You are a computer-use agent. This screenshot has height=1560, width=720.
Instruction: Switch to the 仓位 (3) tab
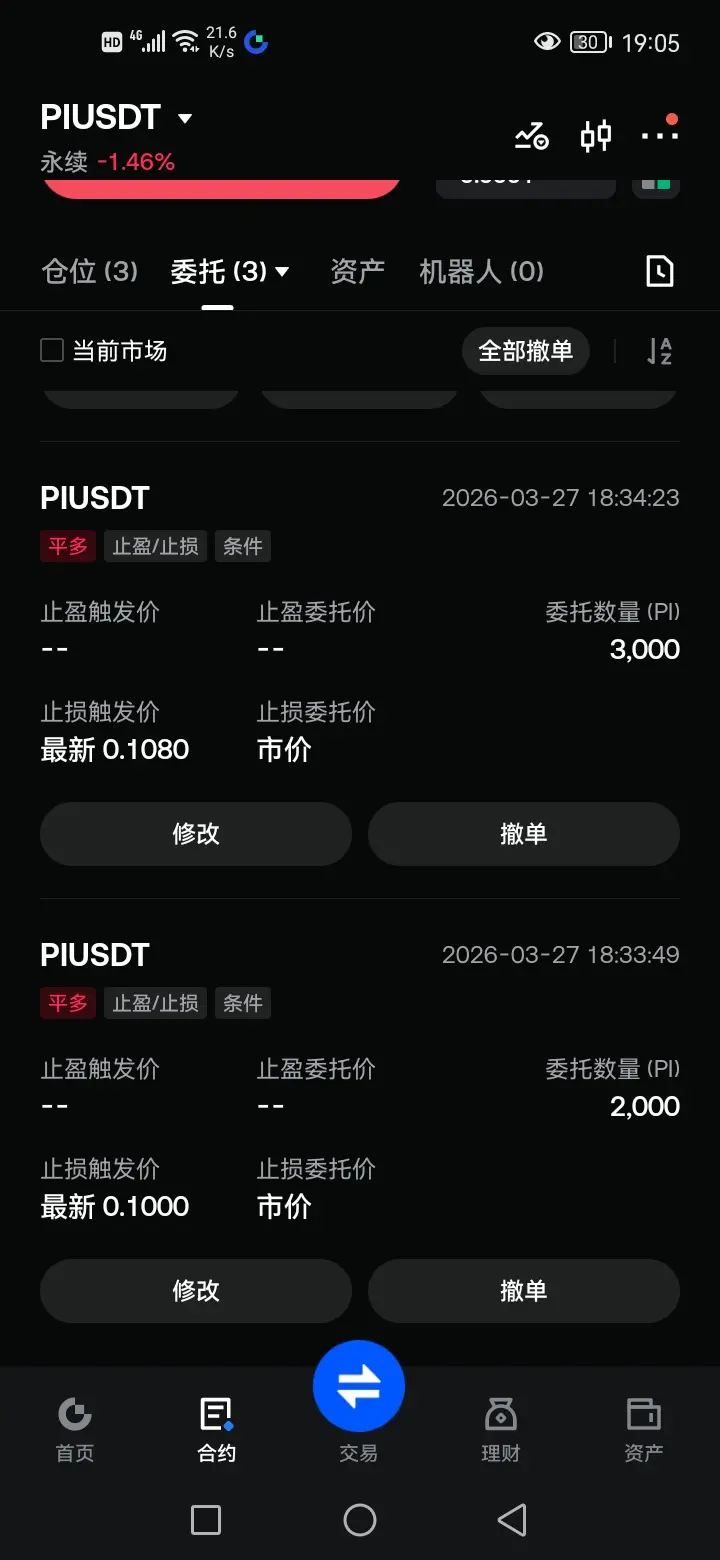click(89, 271)
